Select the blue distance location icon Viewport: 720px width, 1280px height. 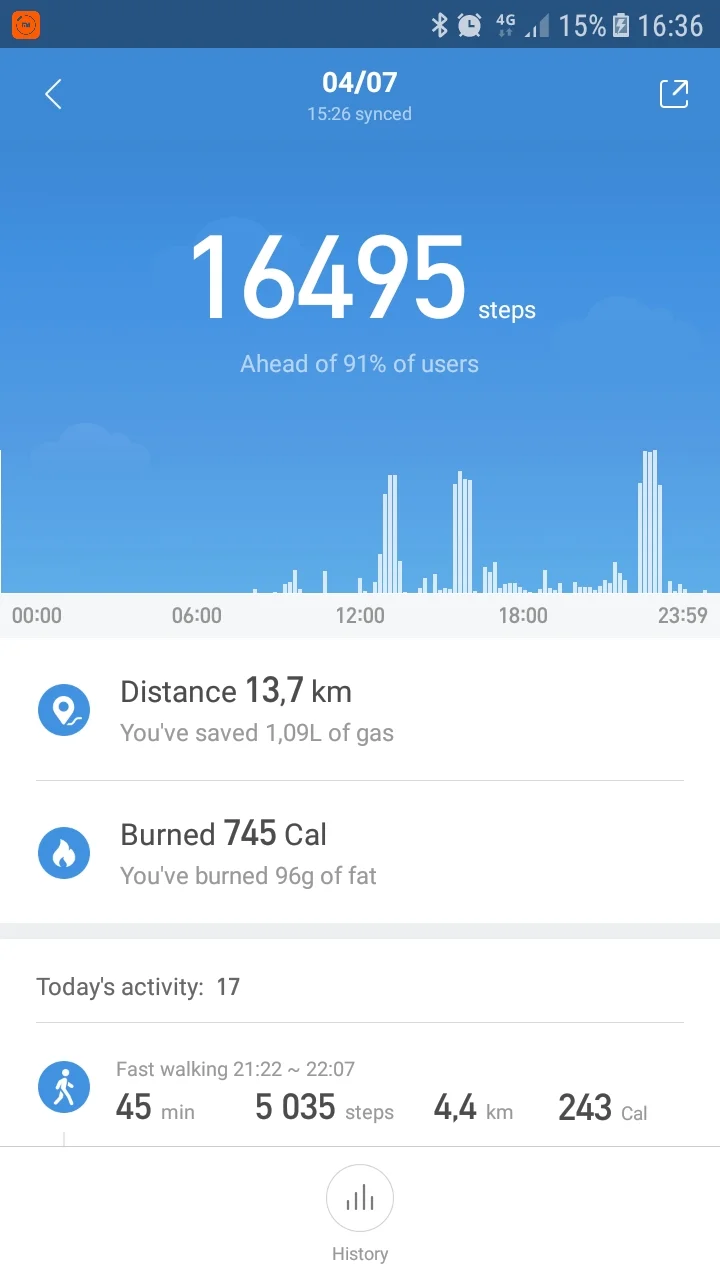(x=64, y=709)
